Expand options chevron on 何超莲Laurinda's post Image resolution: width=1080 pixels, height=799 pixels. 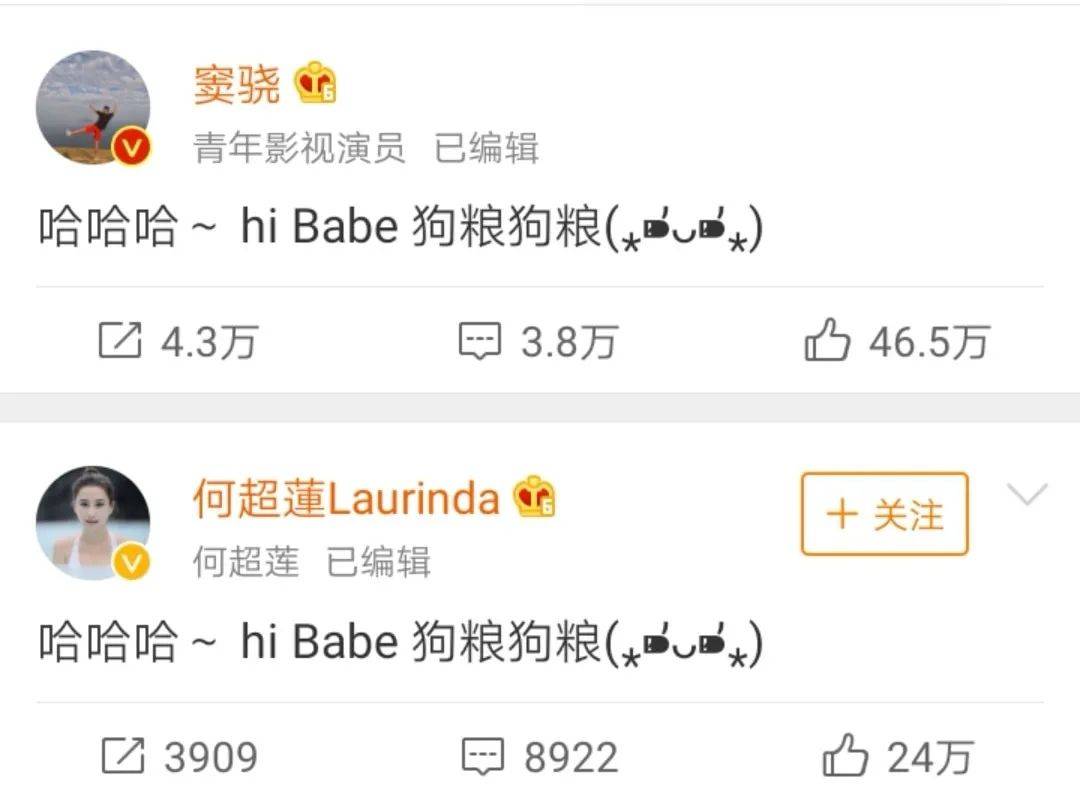(x=1027, y=493)
